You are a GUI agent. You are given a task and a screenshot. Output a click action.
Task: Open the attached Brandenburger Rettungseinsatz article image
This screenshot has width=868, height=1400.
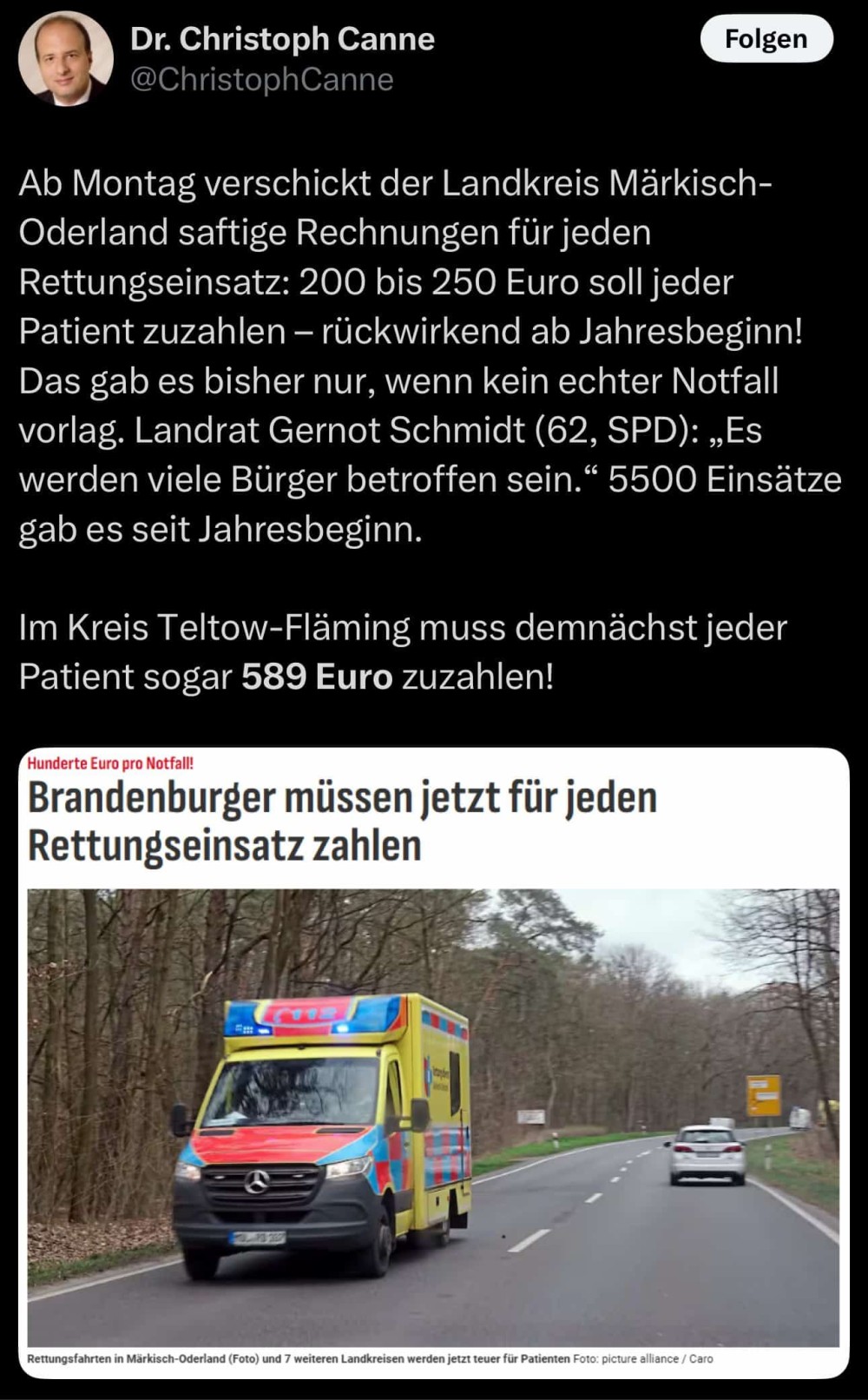433,1116
